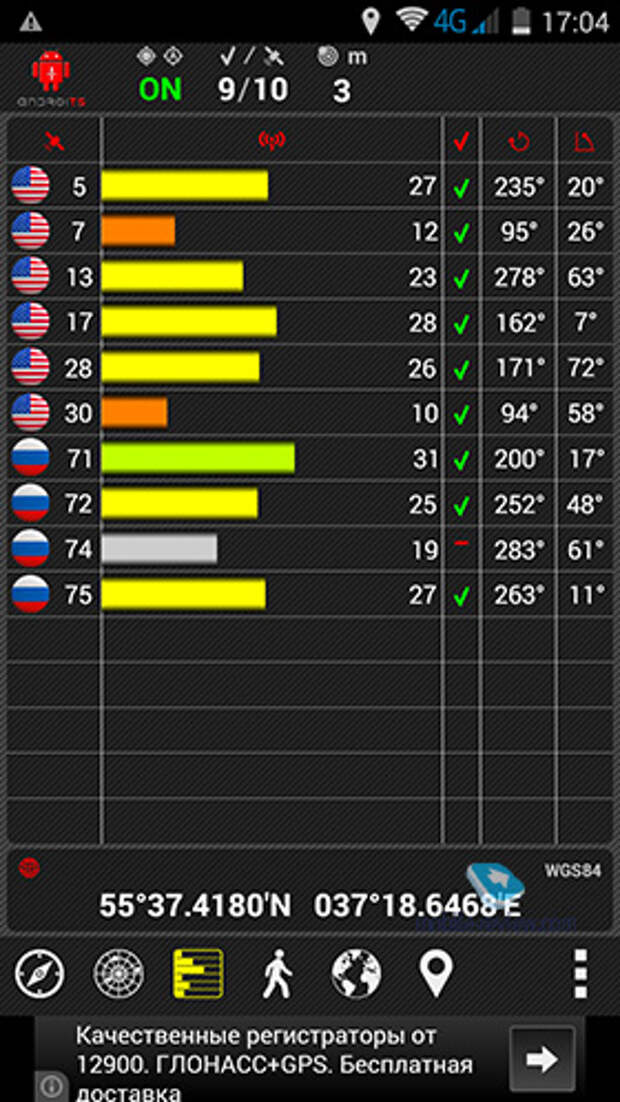The width and height of the screenshot is (620, 1102).
Task: Open the ad with the arrow button
Action: coord(542,1060)
